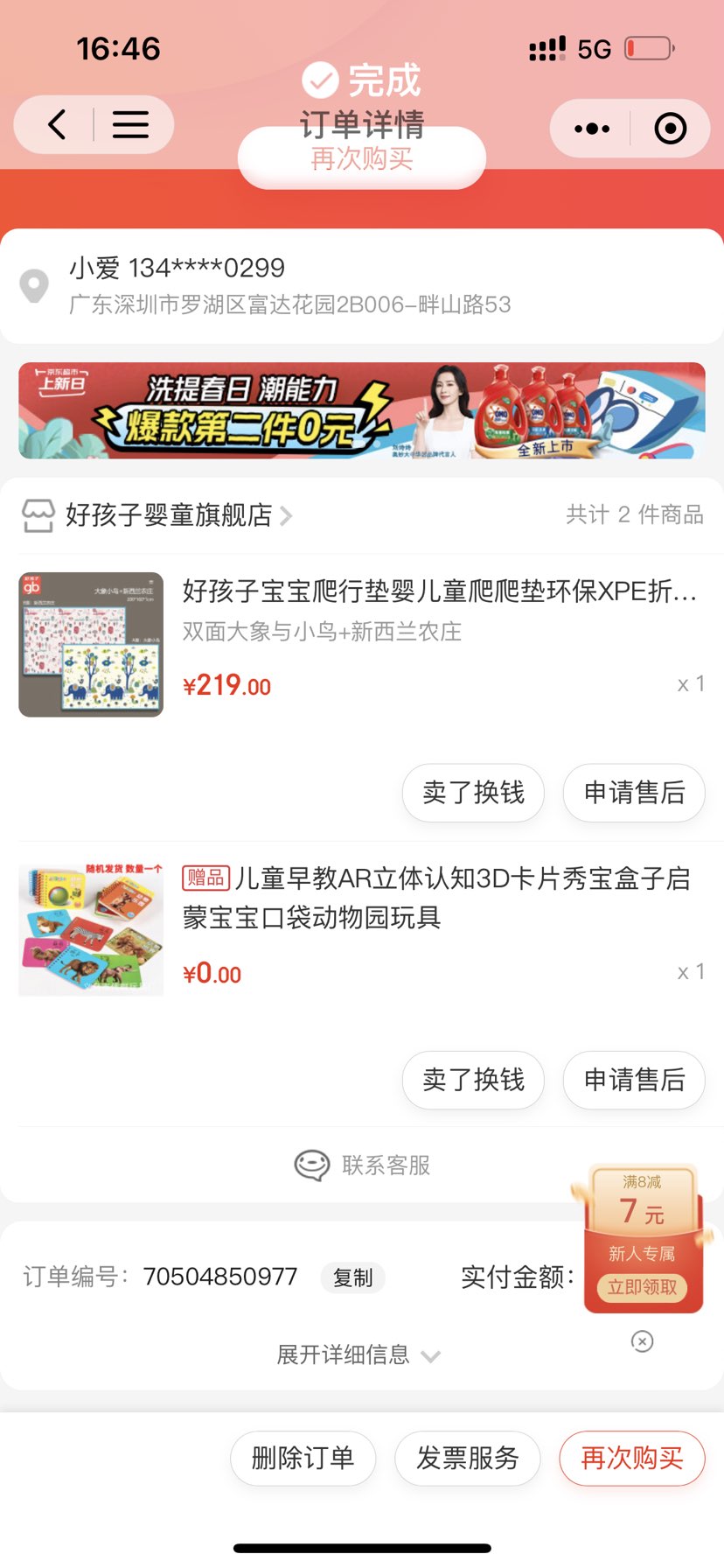
Task: Open 发票服务 invoice service
Action: tap(467, 1458)
